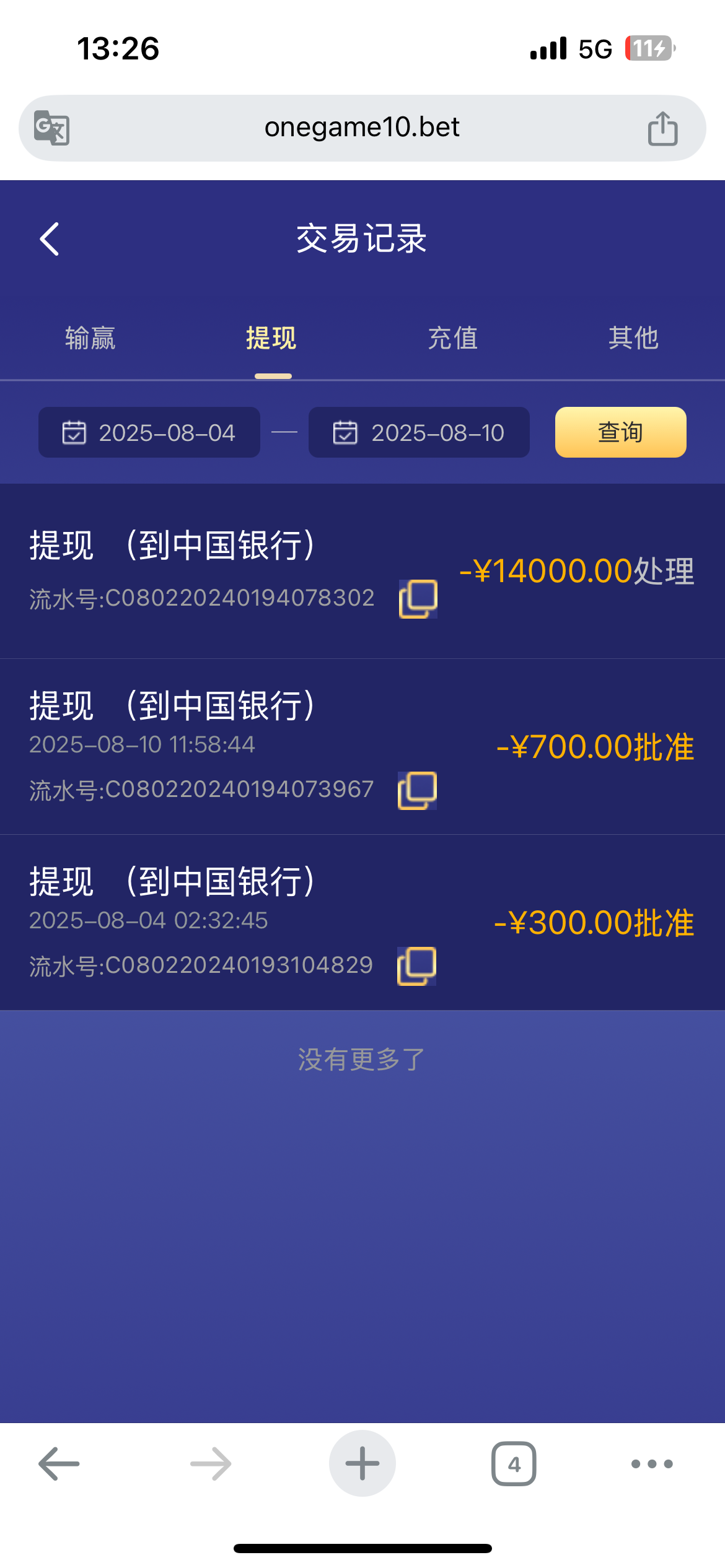Screen dimensions: 725x1568
Task: Copy the 流水号 of the ¥300 withdrawal
Action: [x=418, y=964]
